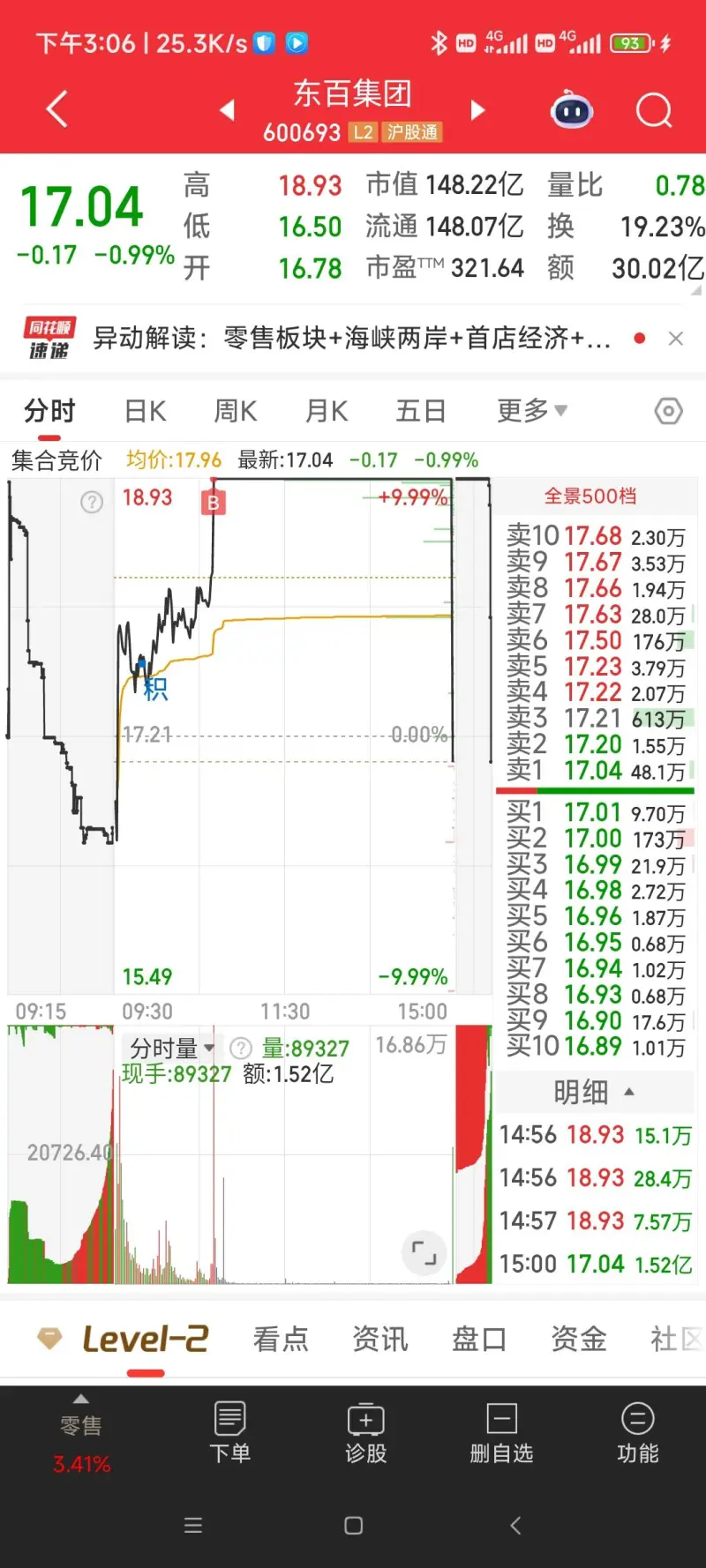The image size is (706, 1568).
Task: Open the robot AI assistant
Action: coord(572,111)
